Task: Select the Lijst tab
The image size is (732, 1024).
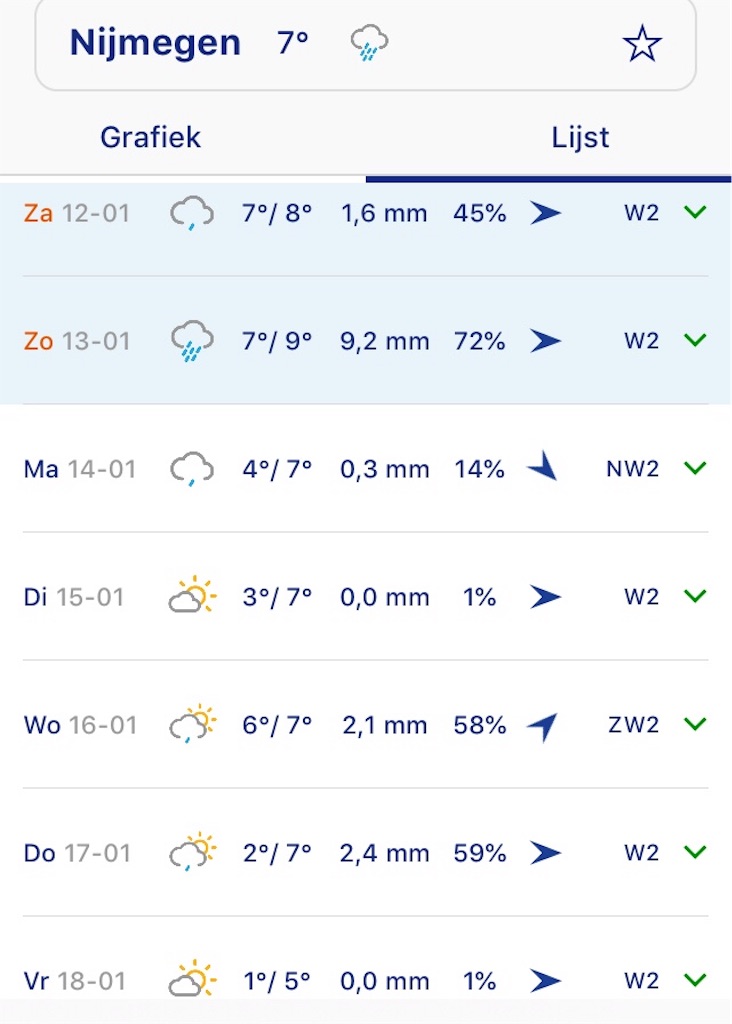Action: [x=580, y=138]
